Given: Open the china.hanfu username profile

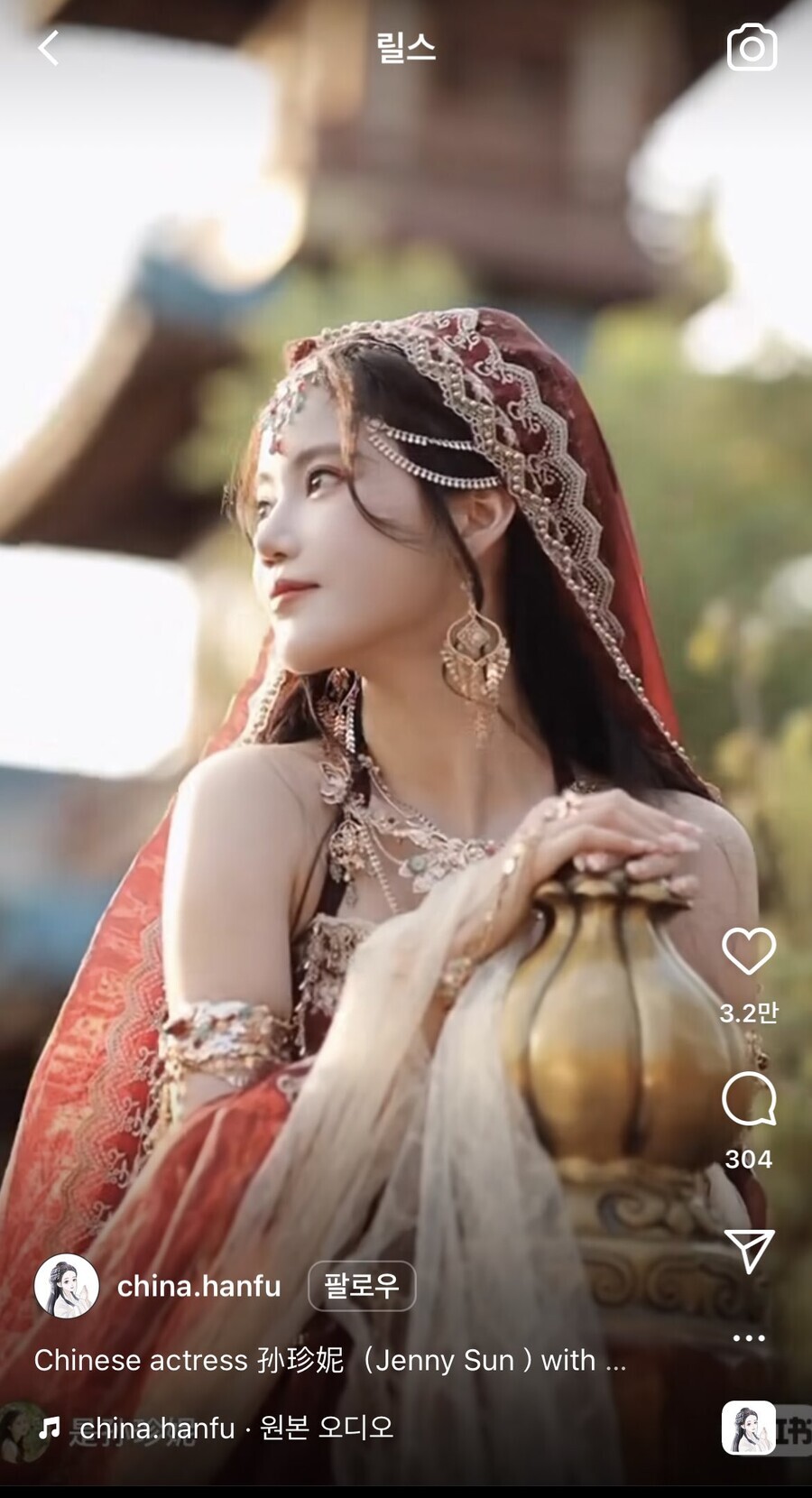Looking at the screenshot, I should 198,1286.
